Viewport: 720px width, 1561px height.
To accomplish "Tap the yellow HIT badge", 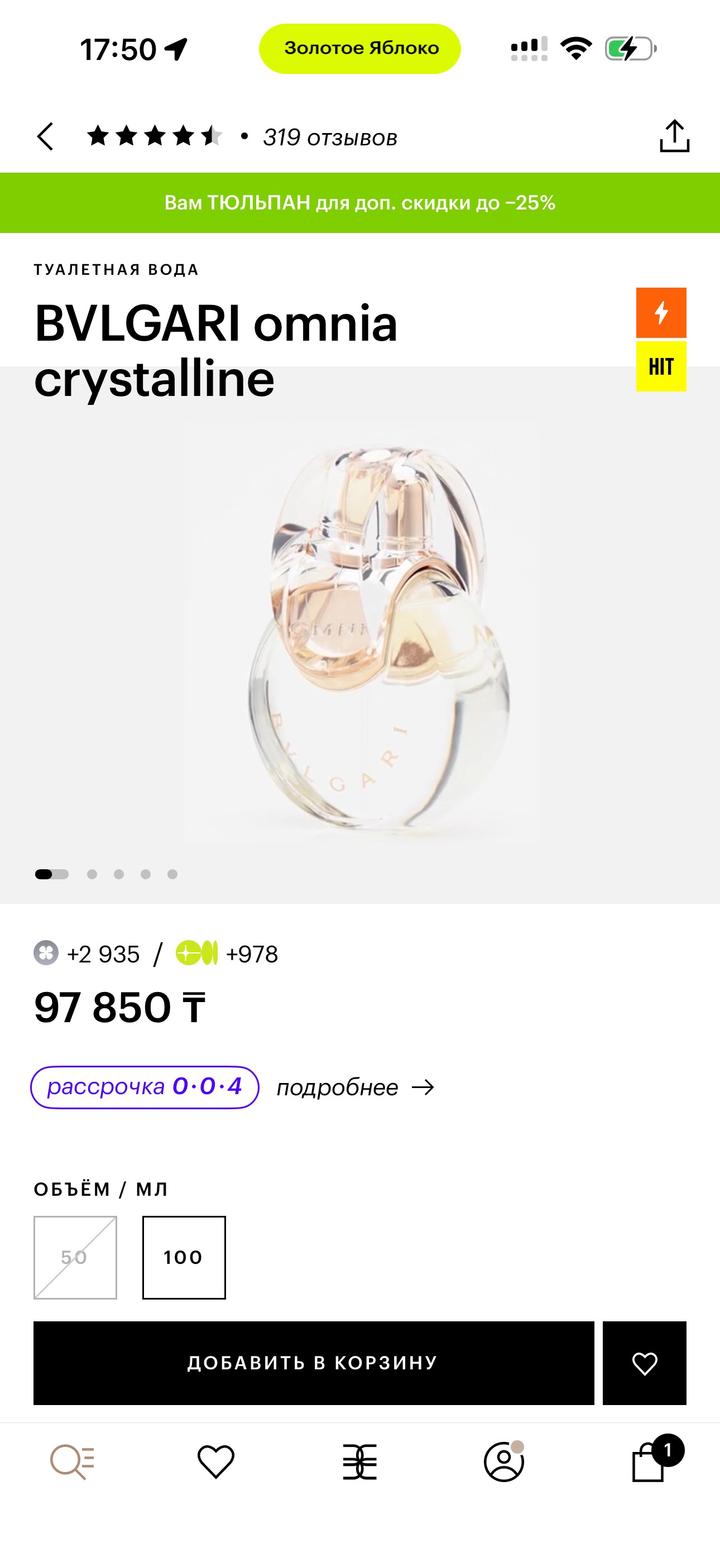I will pyautogui.click(x=661, y=366).
